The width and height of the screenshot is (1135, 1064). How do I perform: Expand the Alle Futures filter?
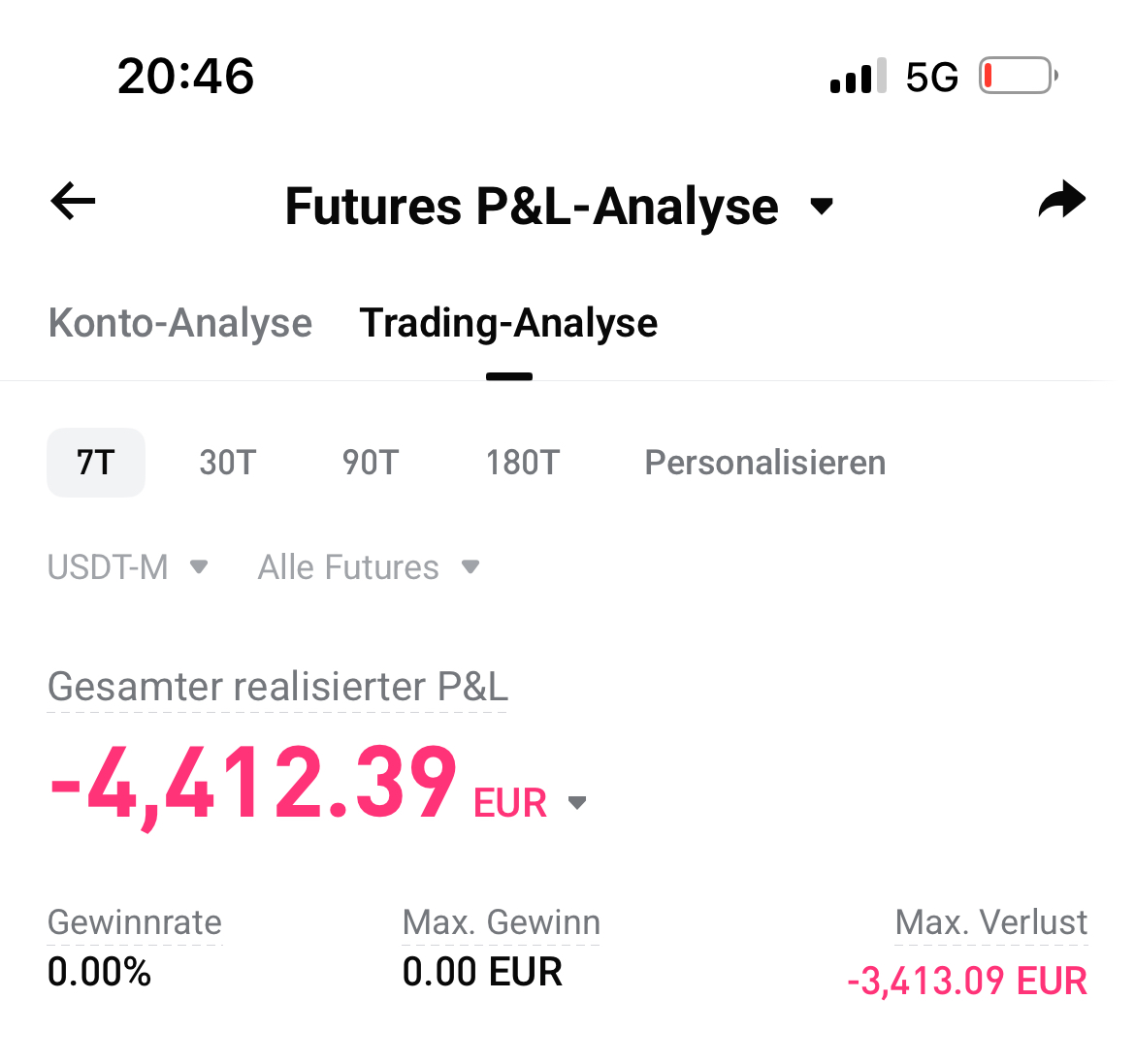[x=368, y=567]
